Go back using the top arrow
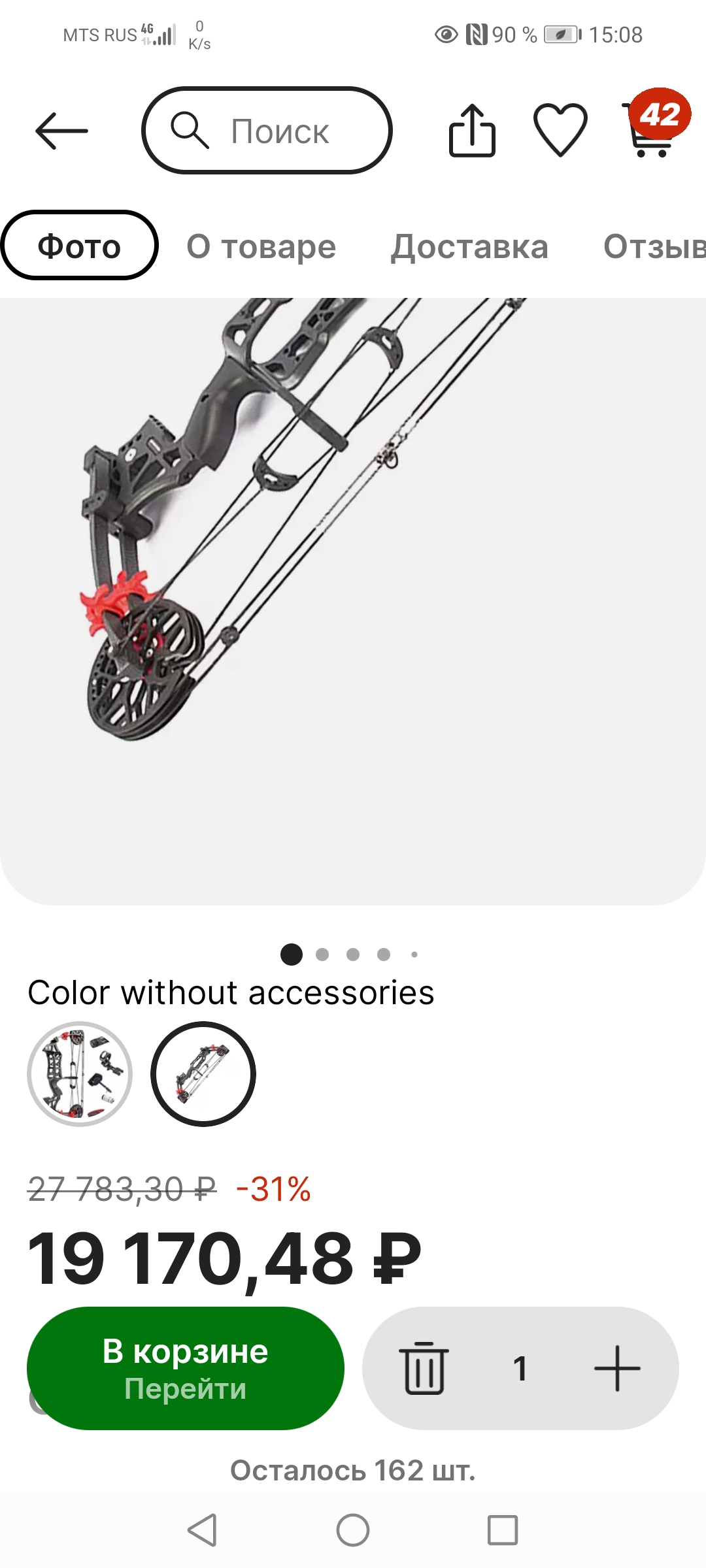706x1568 pixels. click(x=61, y=131)
